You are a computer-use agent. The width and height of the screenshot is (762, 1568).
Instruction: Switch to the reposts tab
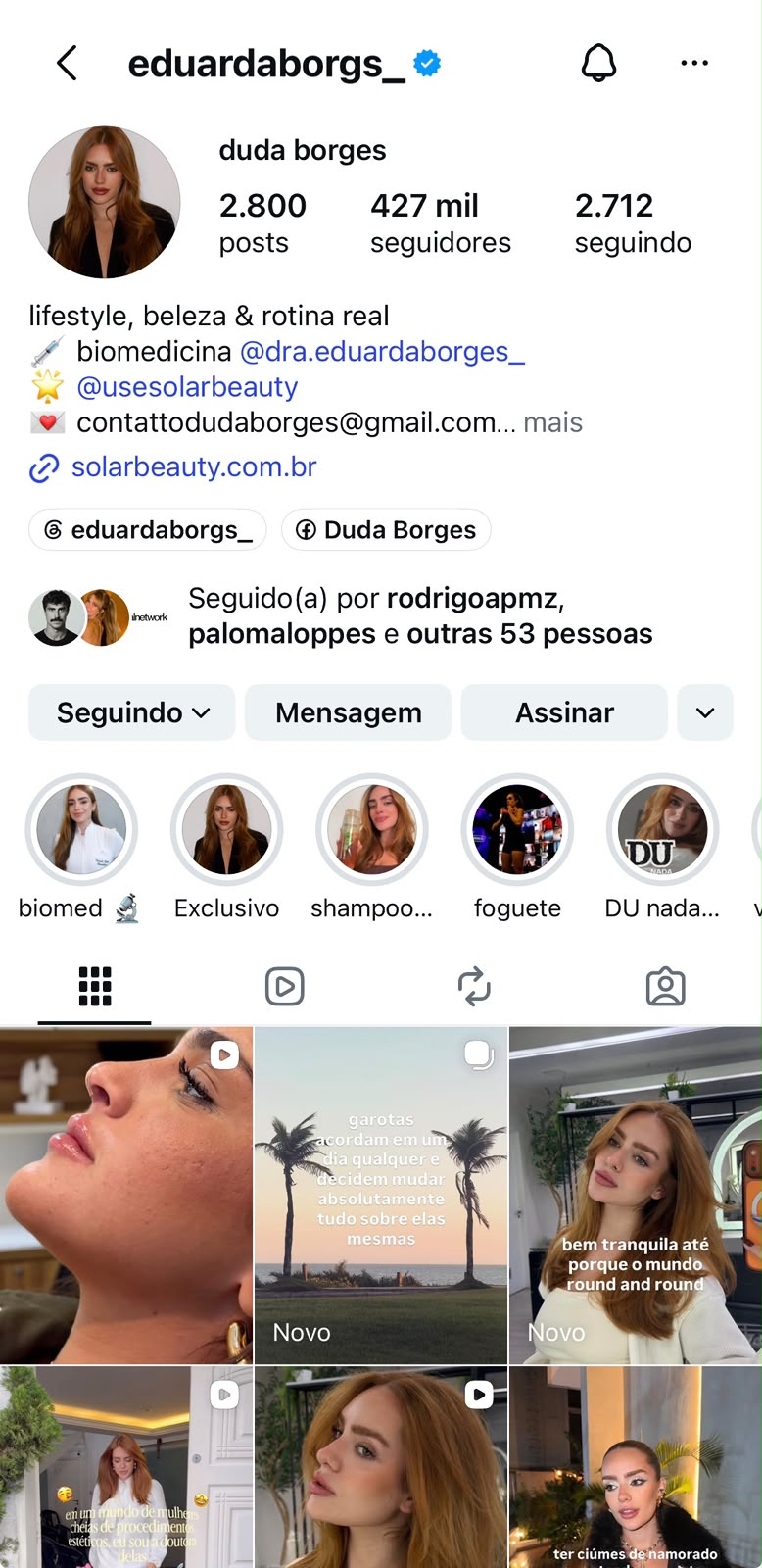click(x=475, y=986)
